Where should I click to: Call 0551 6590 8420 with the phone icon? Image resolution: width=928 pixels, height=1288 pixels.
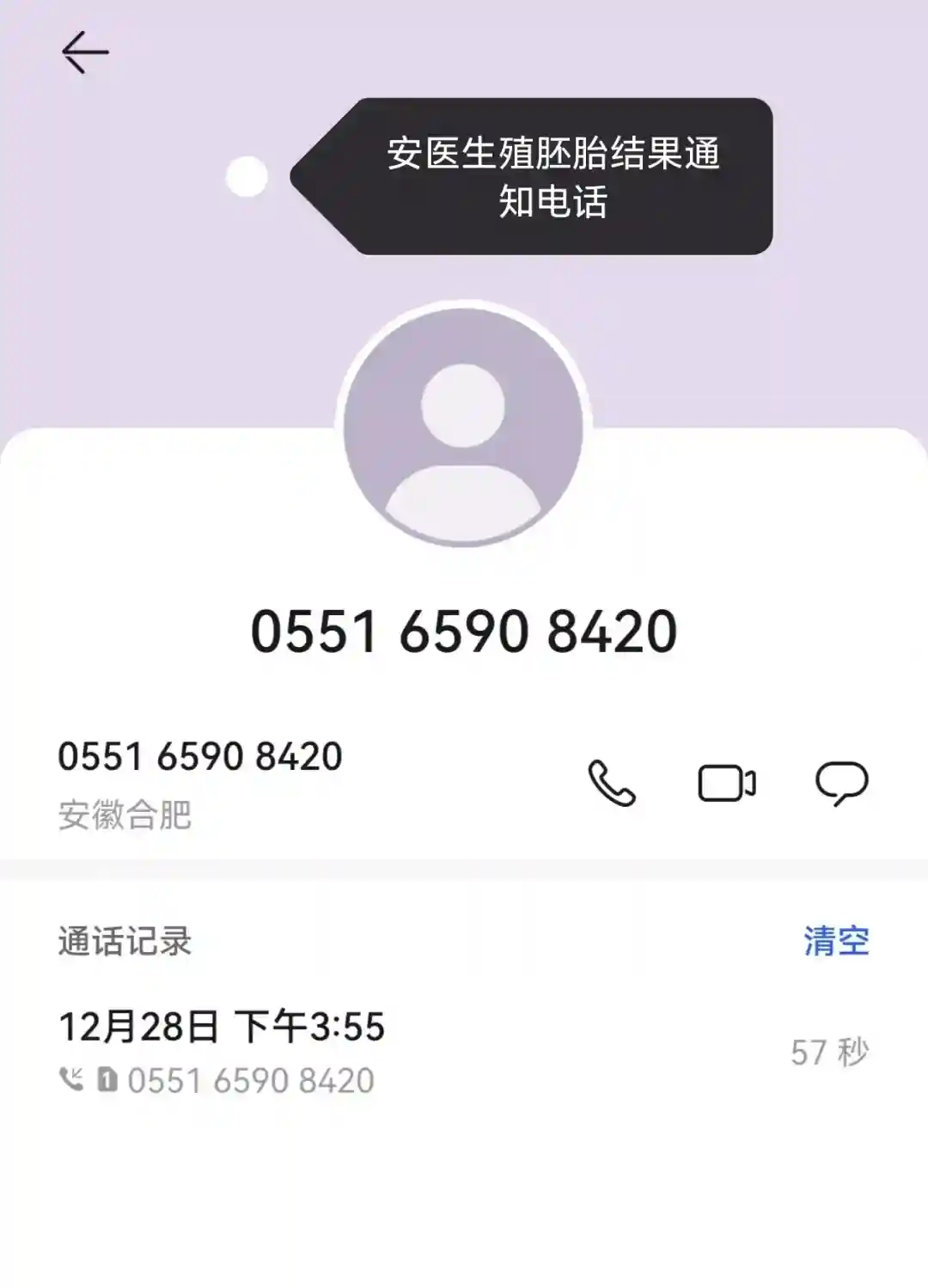(612, 783)
